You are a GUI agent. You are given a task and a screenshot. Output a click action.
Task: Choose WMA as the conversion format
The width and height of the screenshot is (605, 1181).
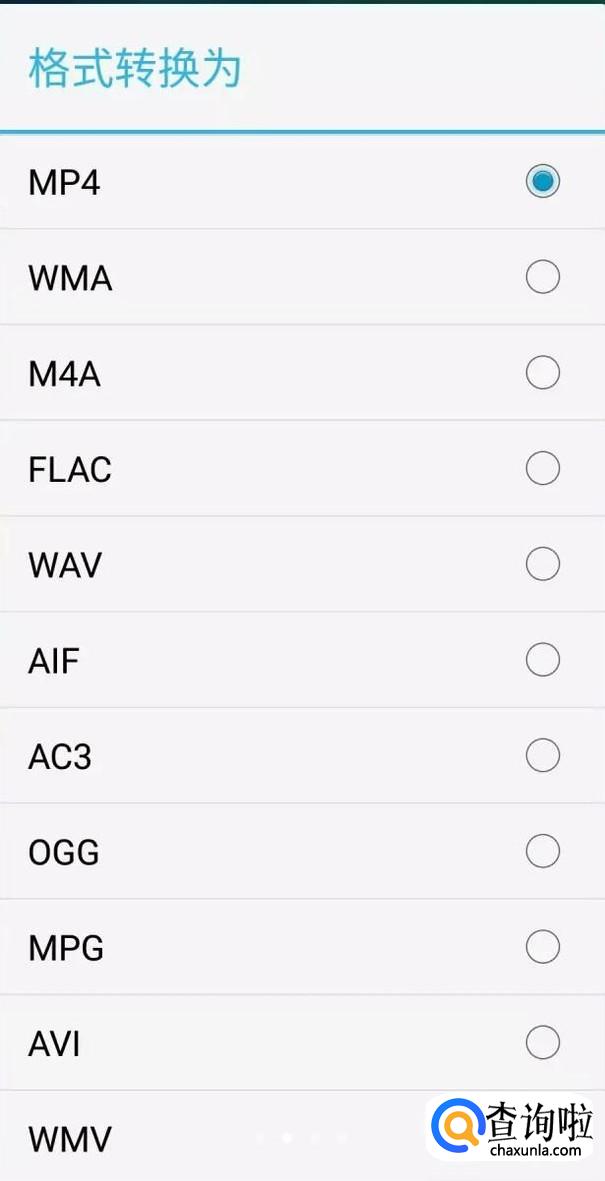click(x=542, y=277)
